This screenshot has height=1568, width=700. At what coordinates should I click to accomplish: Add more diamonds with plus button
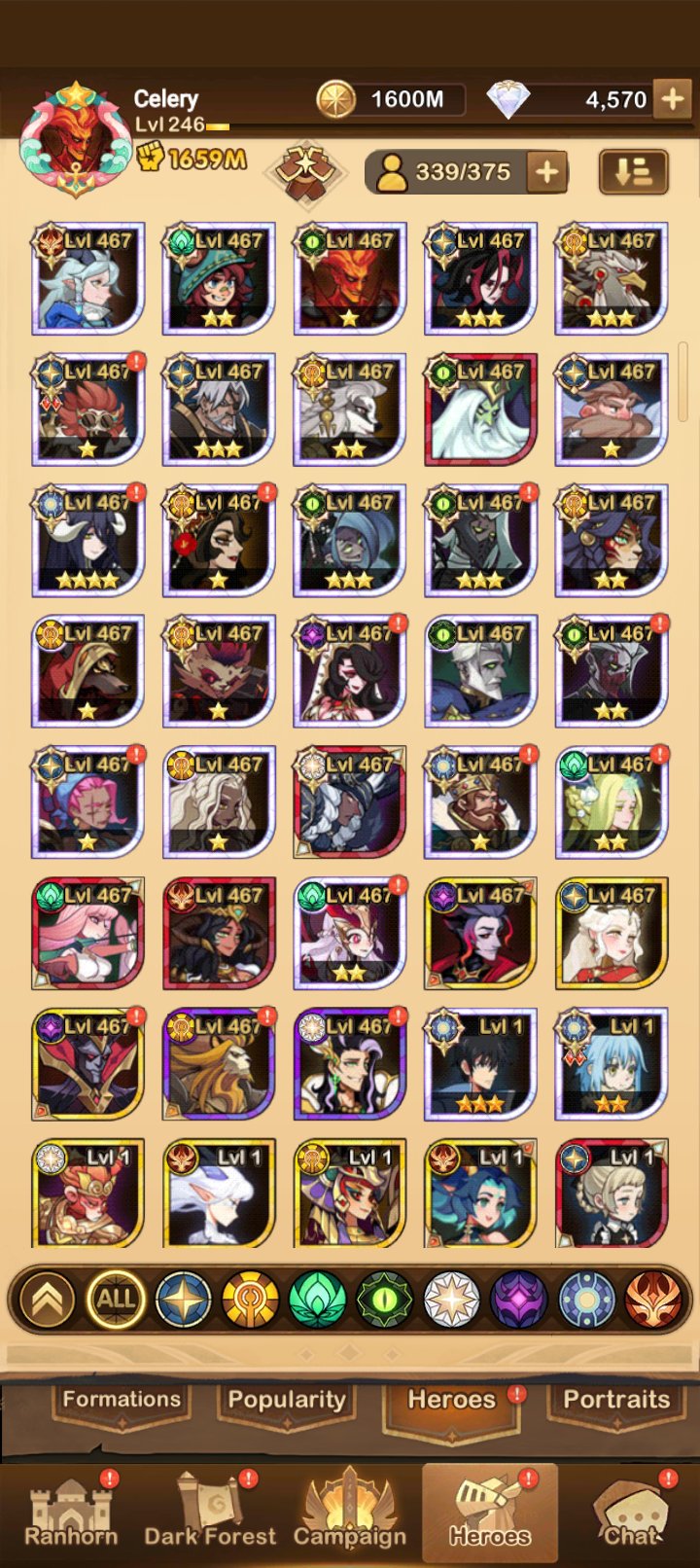672,98
